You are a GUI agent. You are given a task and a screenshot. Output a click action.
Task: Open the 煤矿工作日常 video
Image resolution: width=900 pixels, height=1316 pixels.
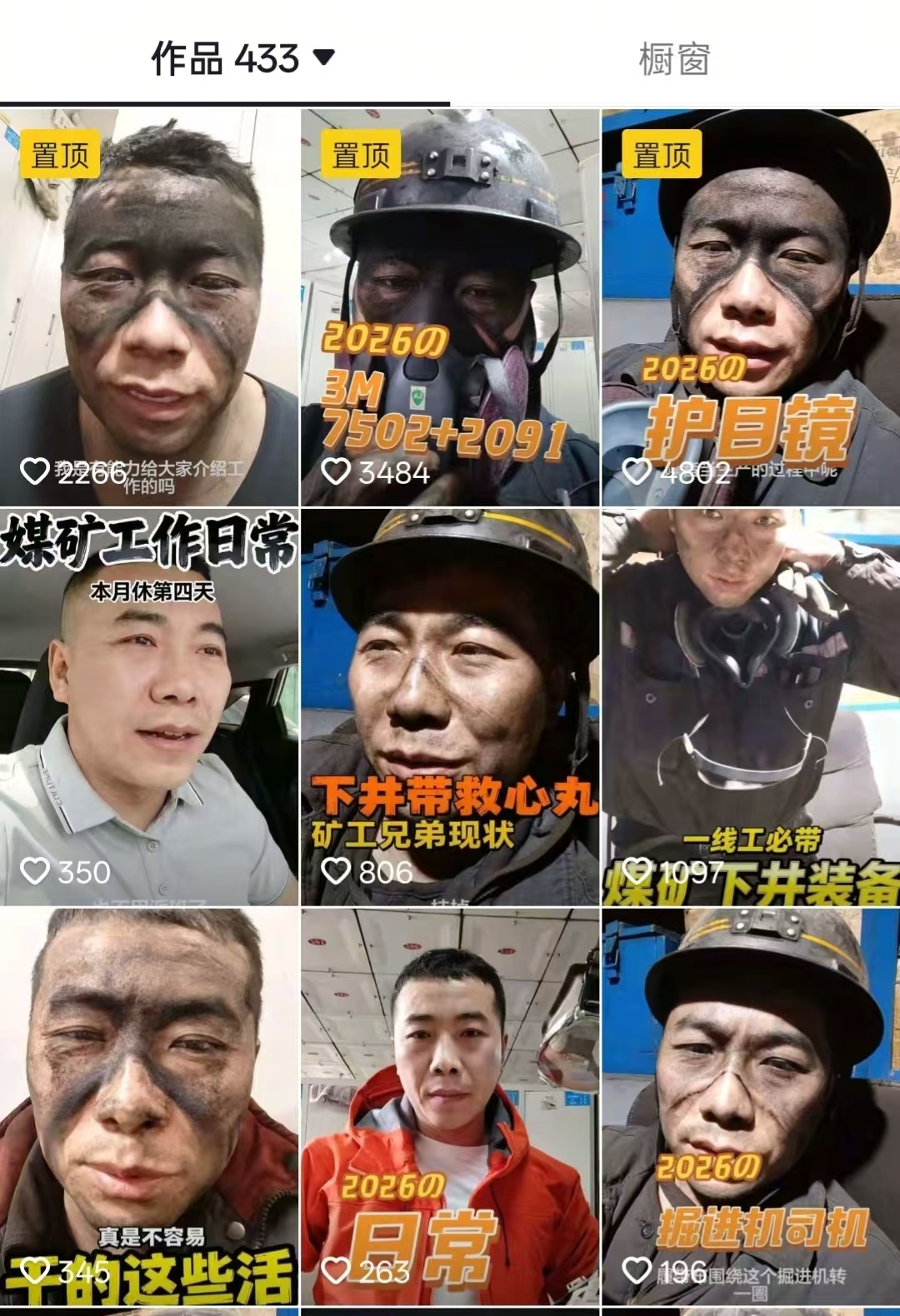pyautogui.click(x=149, y=708)
